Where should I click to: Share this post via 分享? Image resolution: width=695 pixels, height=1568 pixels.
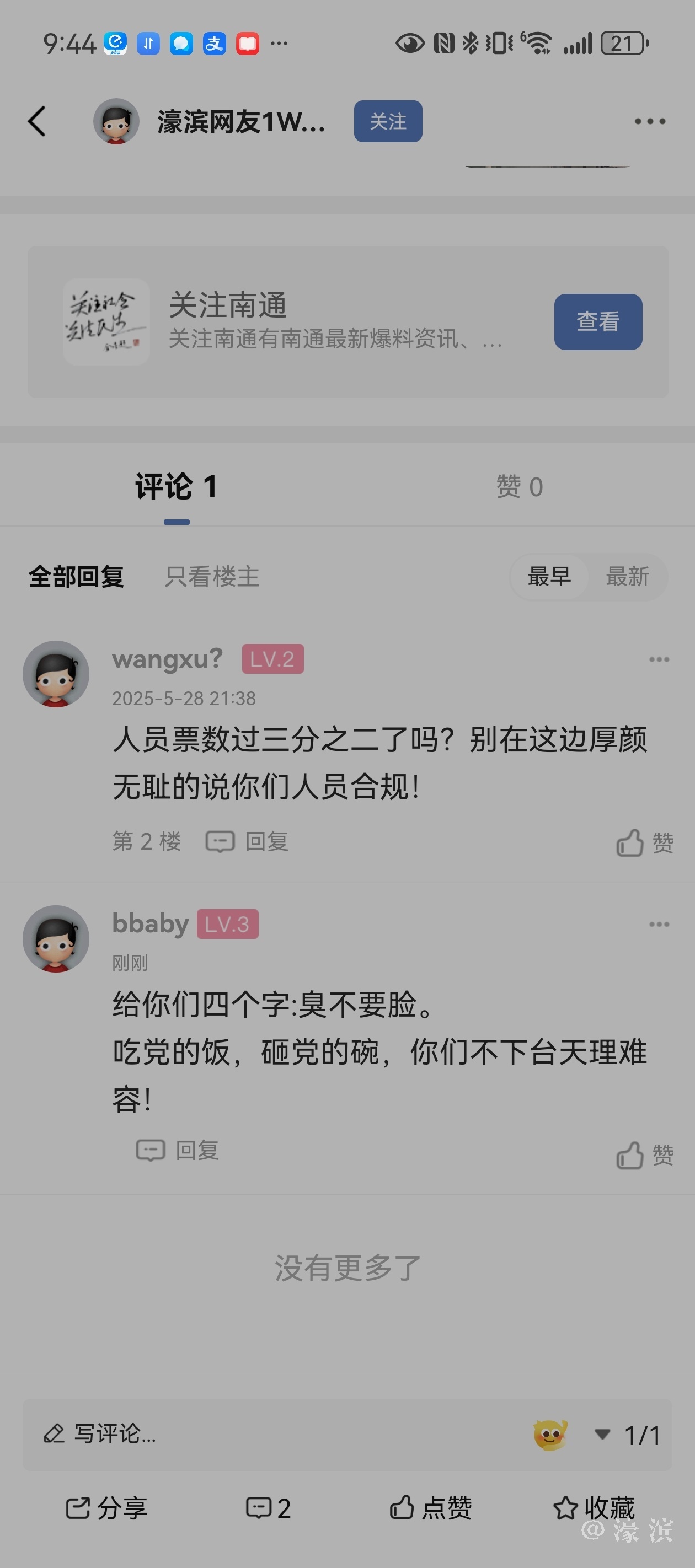pos(106,1508)
